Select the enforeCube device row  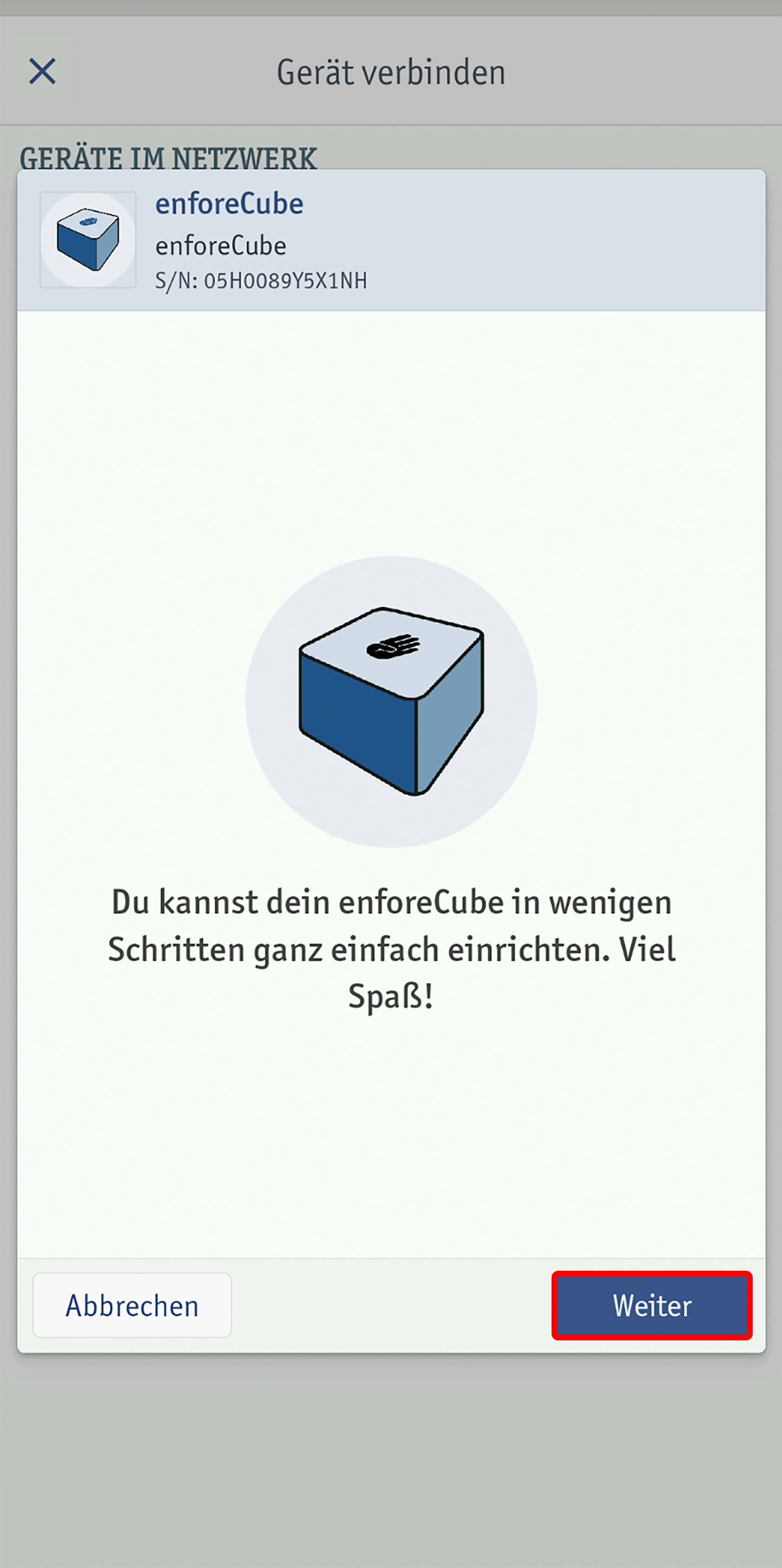coord(391,241)
